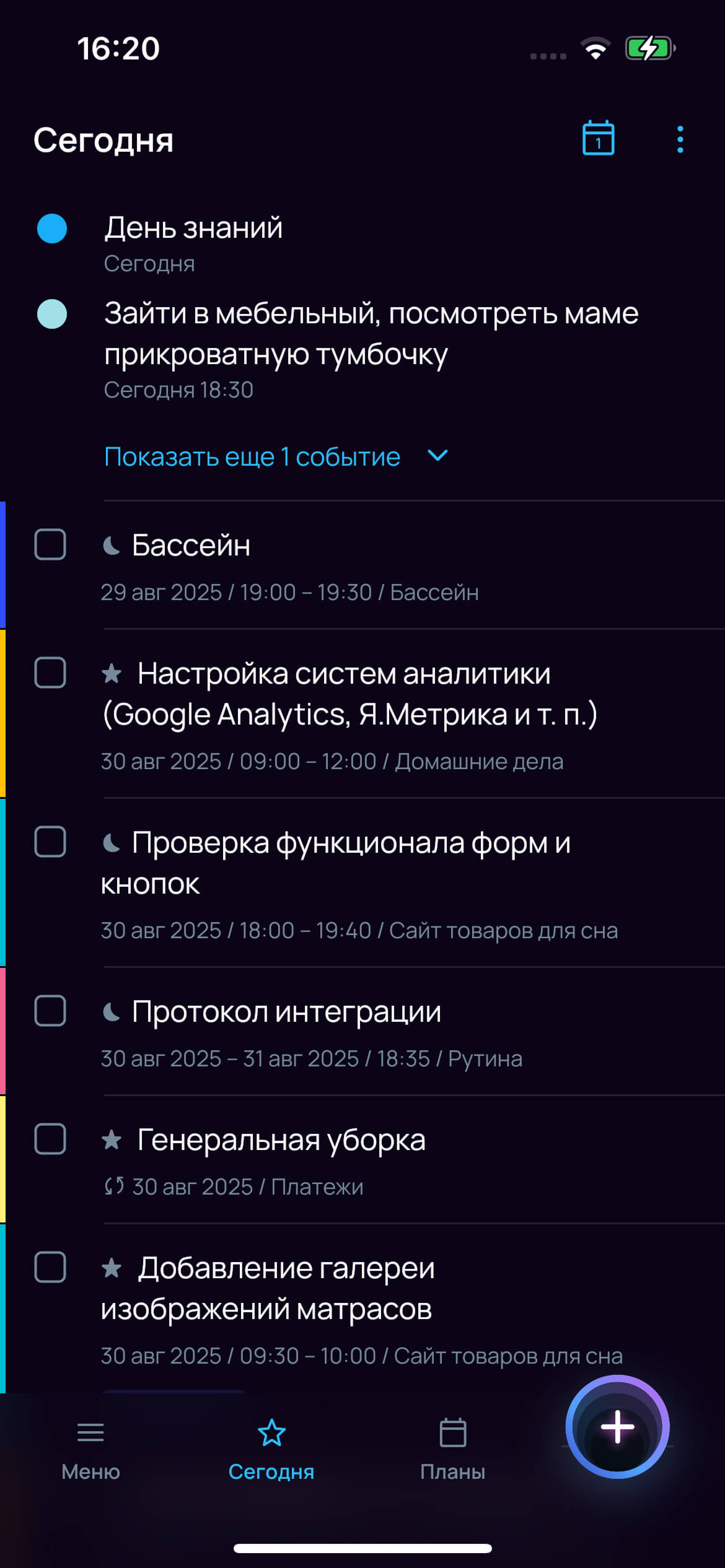725x1568 pixels.
Task: Check the Генеральная уборка checkbox
Action: 50,1139
